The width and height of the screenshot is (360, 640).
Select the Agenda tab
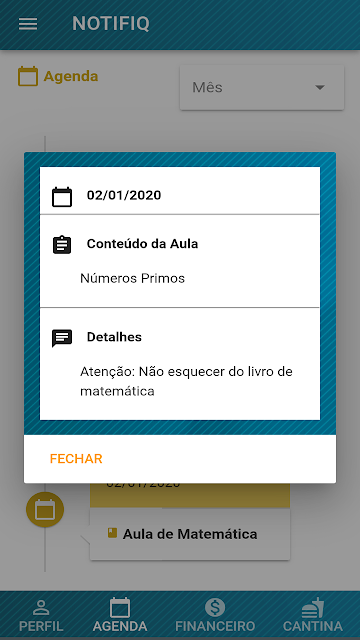click(120, 616)
